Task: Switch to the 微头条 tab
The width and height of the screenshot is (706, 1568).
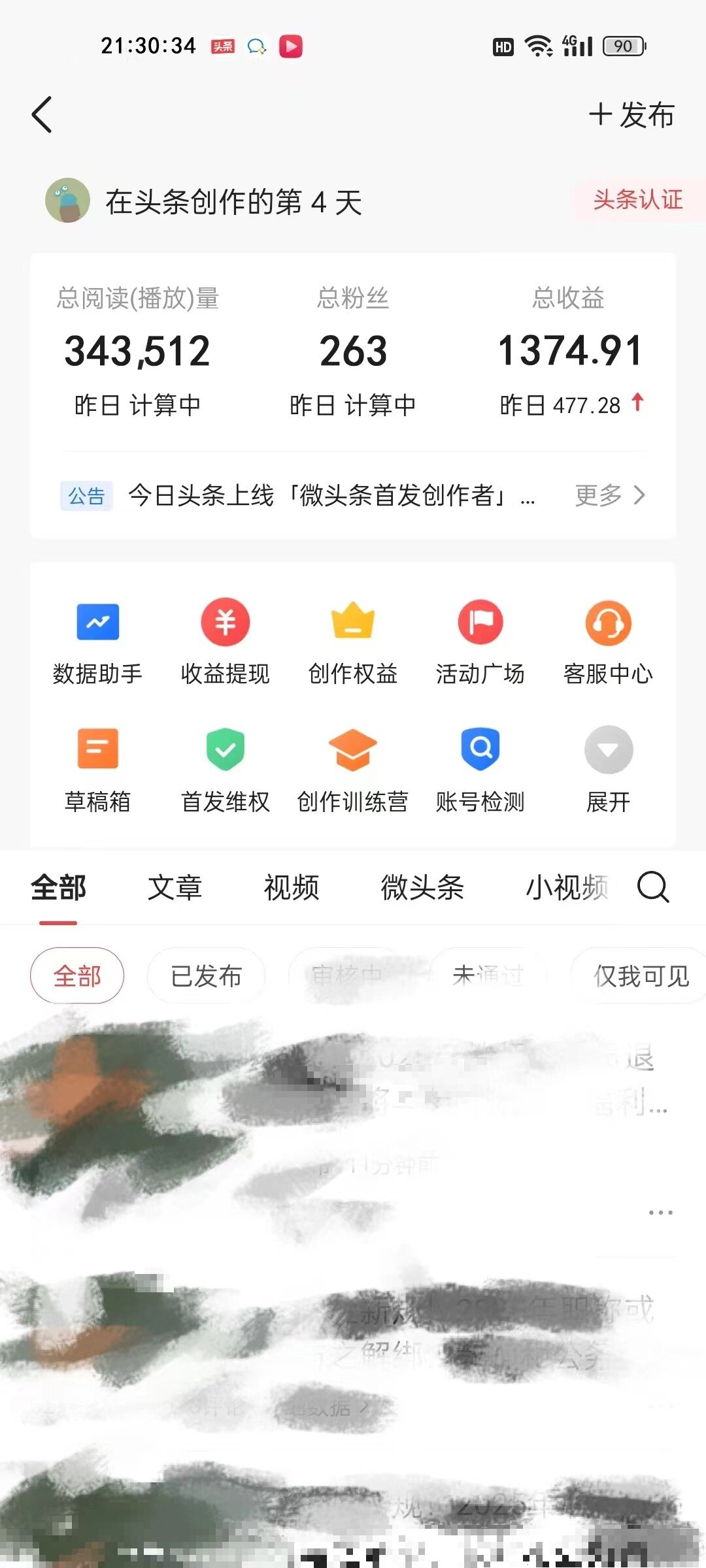Action: tap(423, 887)
